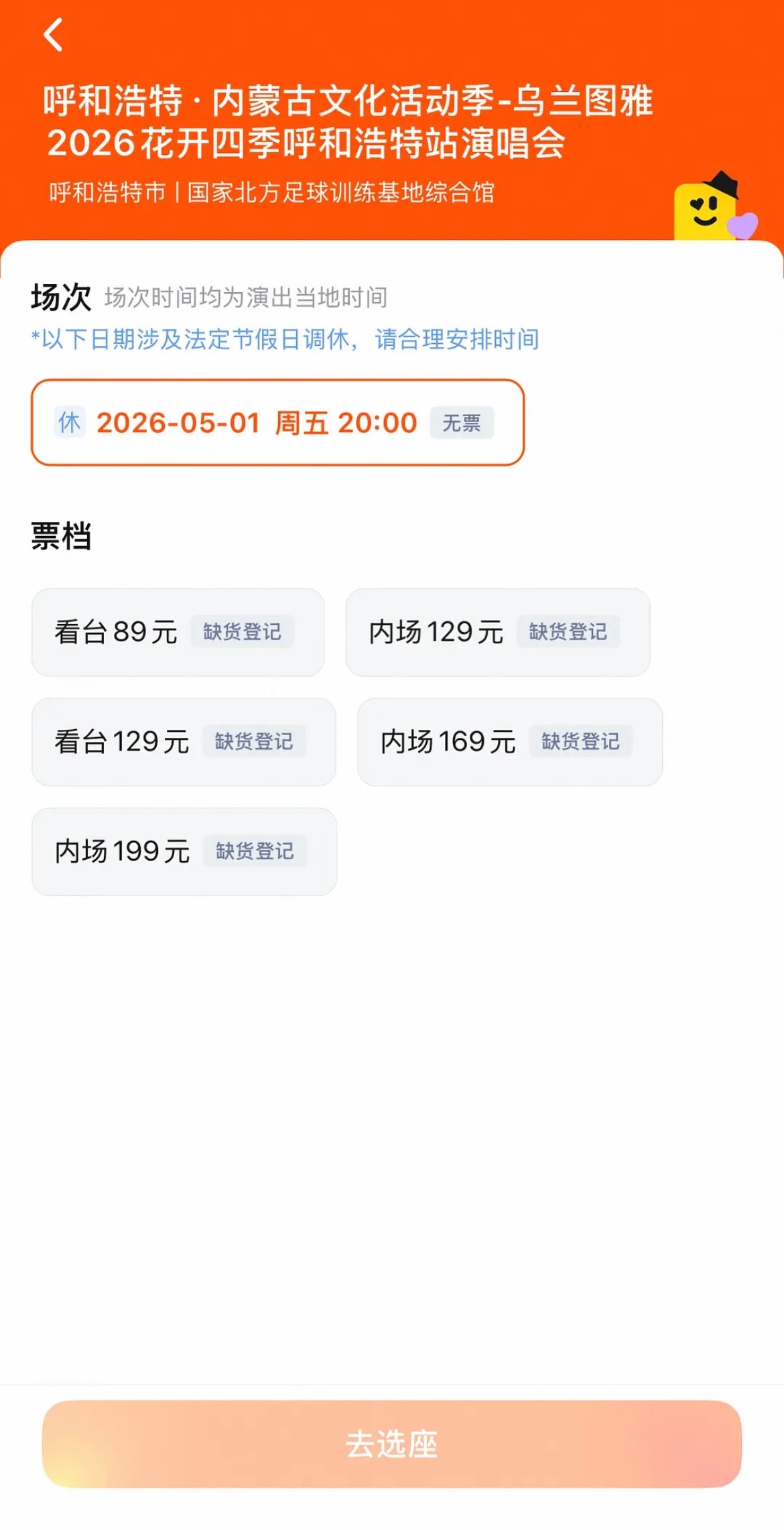Tap 缺货登记 next to 内场129元
Screen dimensions: 784x1530
(x=569, y=631)
